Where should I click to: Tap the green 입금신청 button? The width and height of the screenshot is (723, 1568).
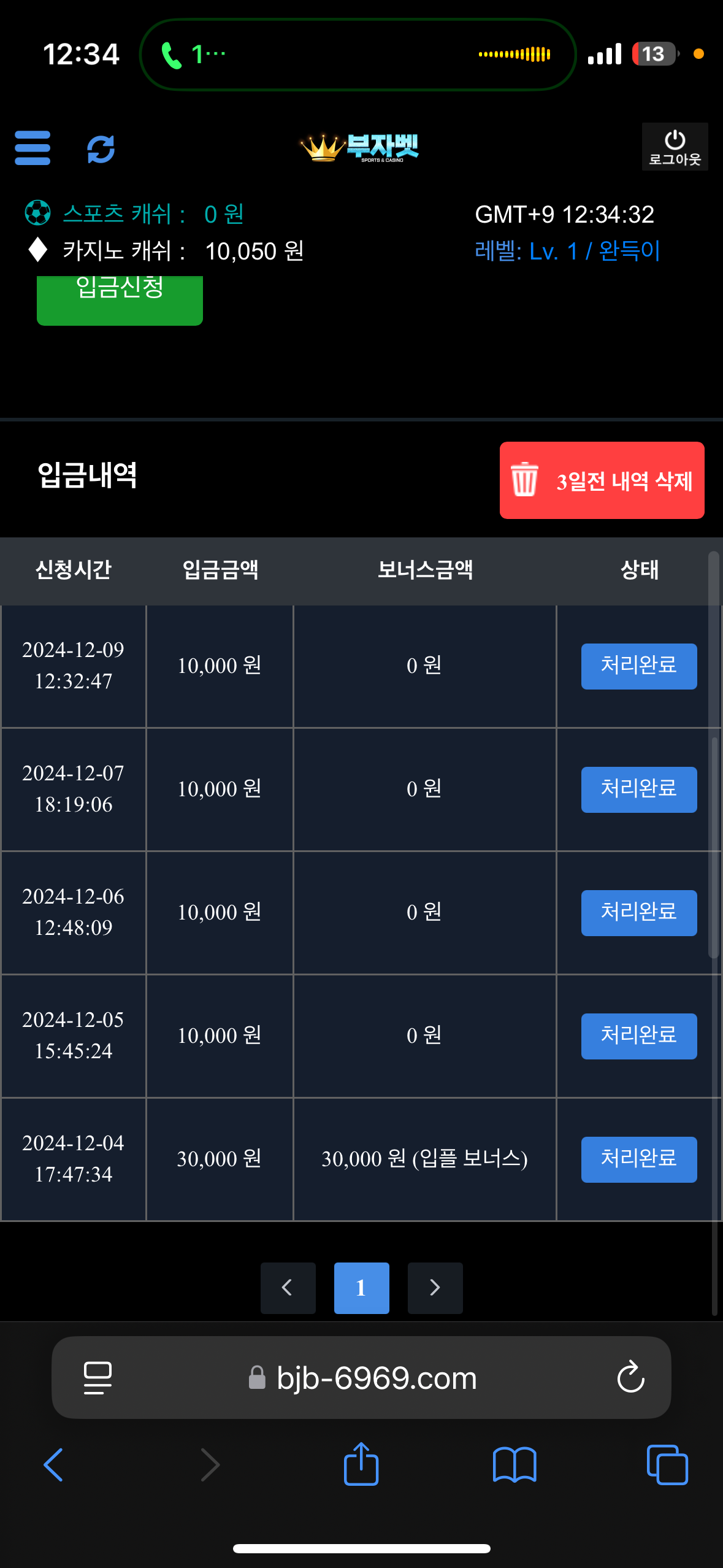click(120, 300)
